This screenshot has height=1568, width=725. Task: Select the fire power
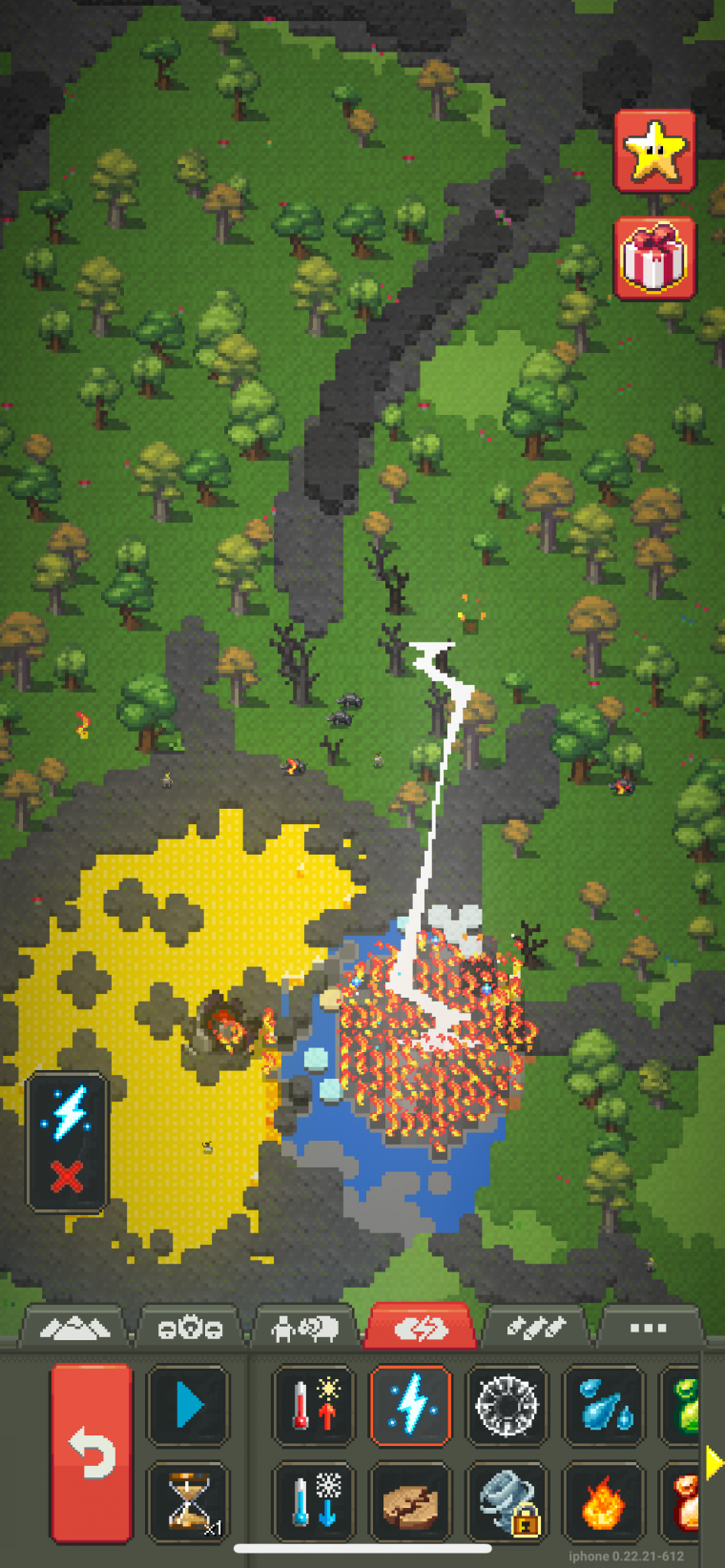[x=604, y=1502]
